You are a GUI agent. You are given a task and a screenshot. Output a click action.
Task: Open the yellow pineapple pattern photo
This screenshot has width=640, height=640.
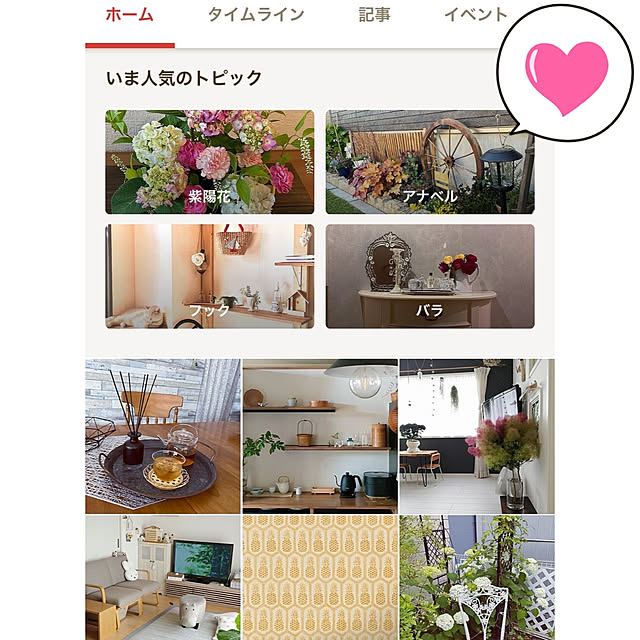click(319, 578)
